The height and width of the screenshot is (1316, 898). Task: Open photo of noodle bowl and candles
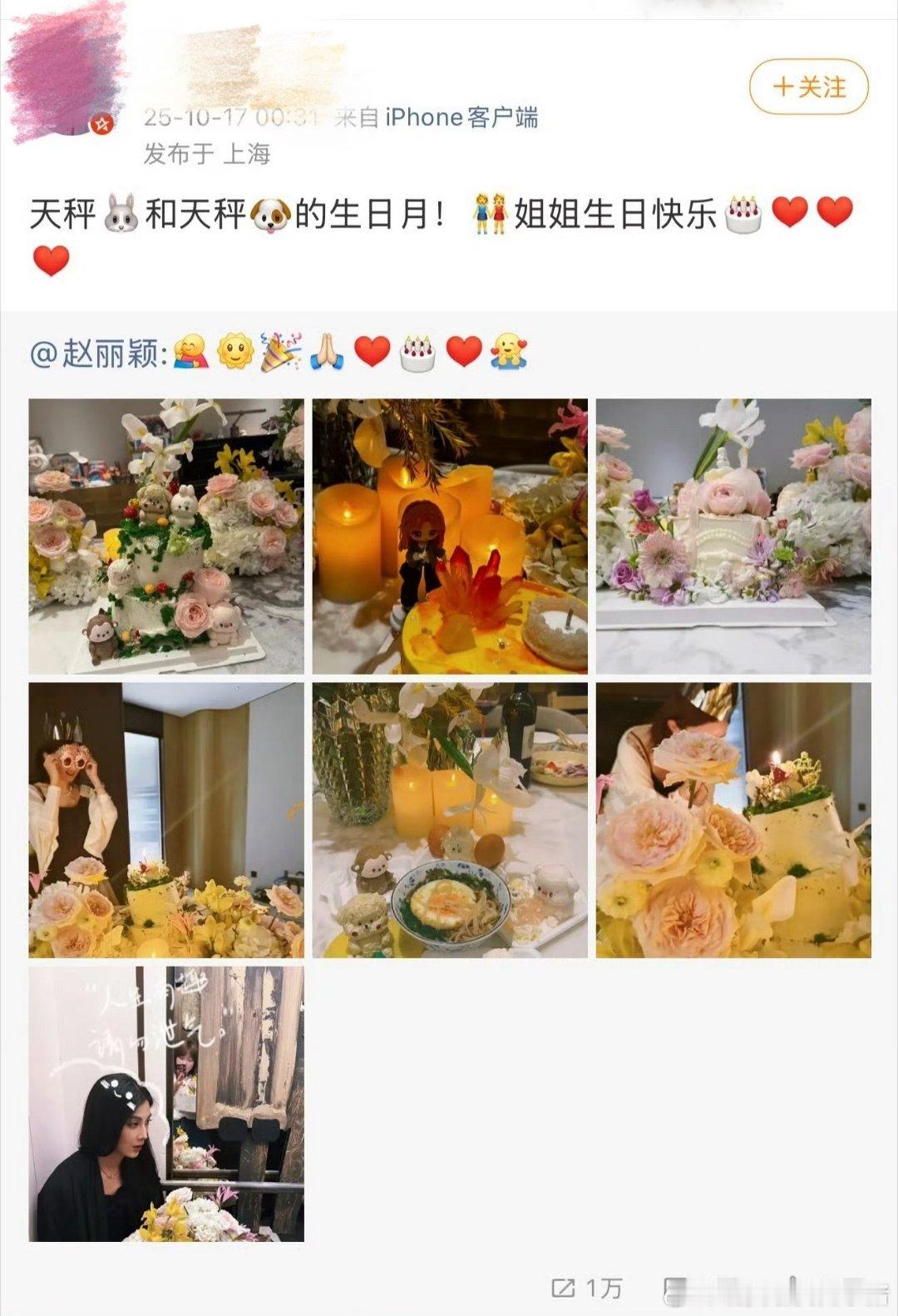point(450,820)
